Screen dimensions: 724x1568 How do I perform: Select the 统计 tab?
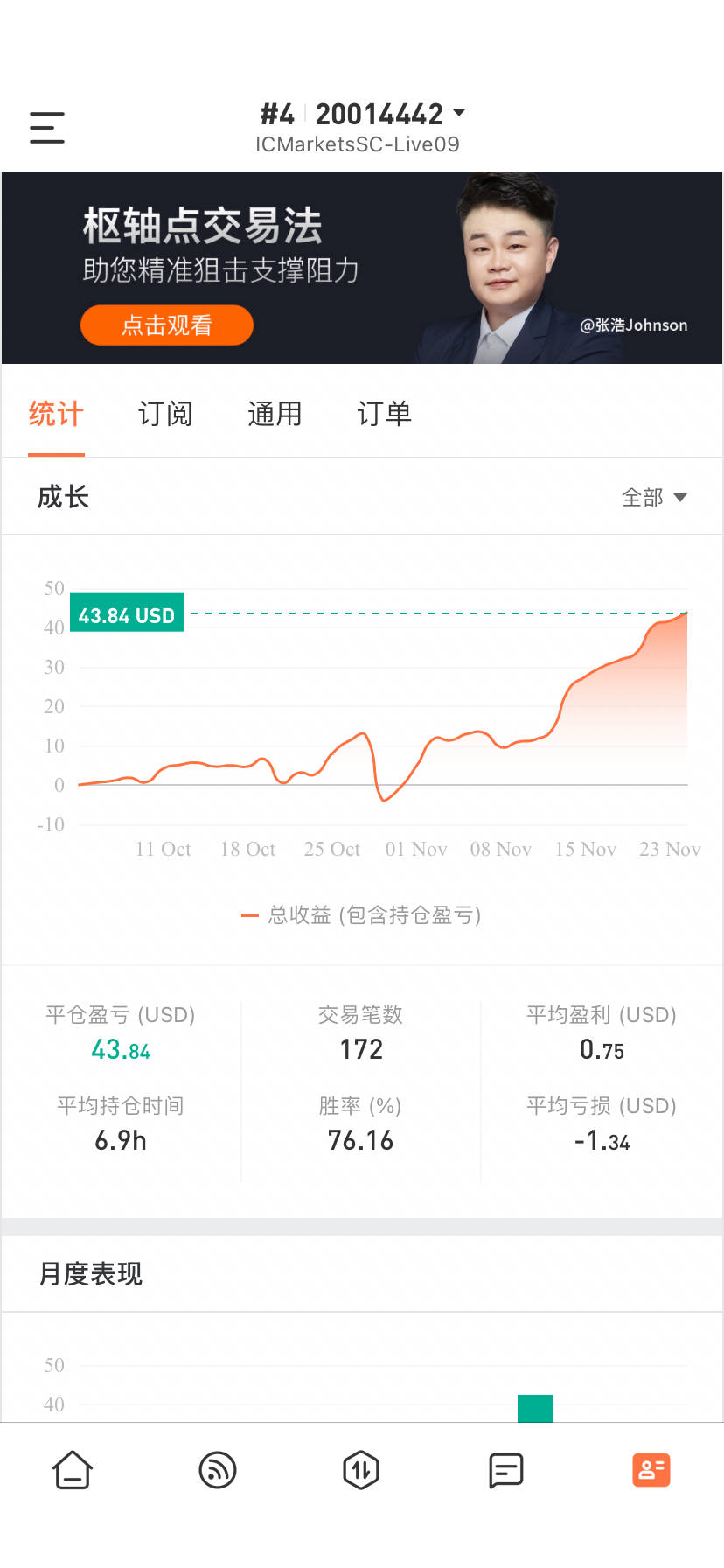[56, 414]
